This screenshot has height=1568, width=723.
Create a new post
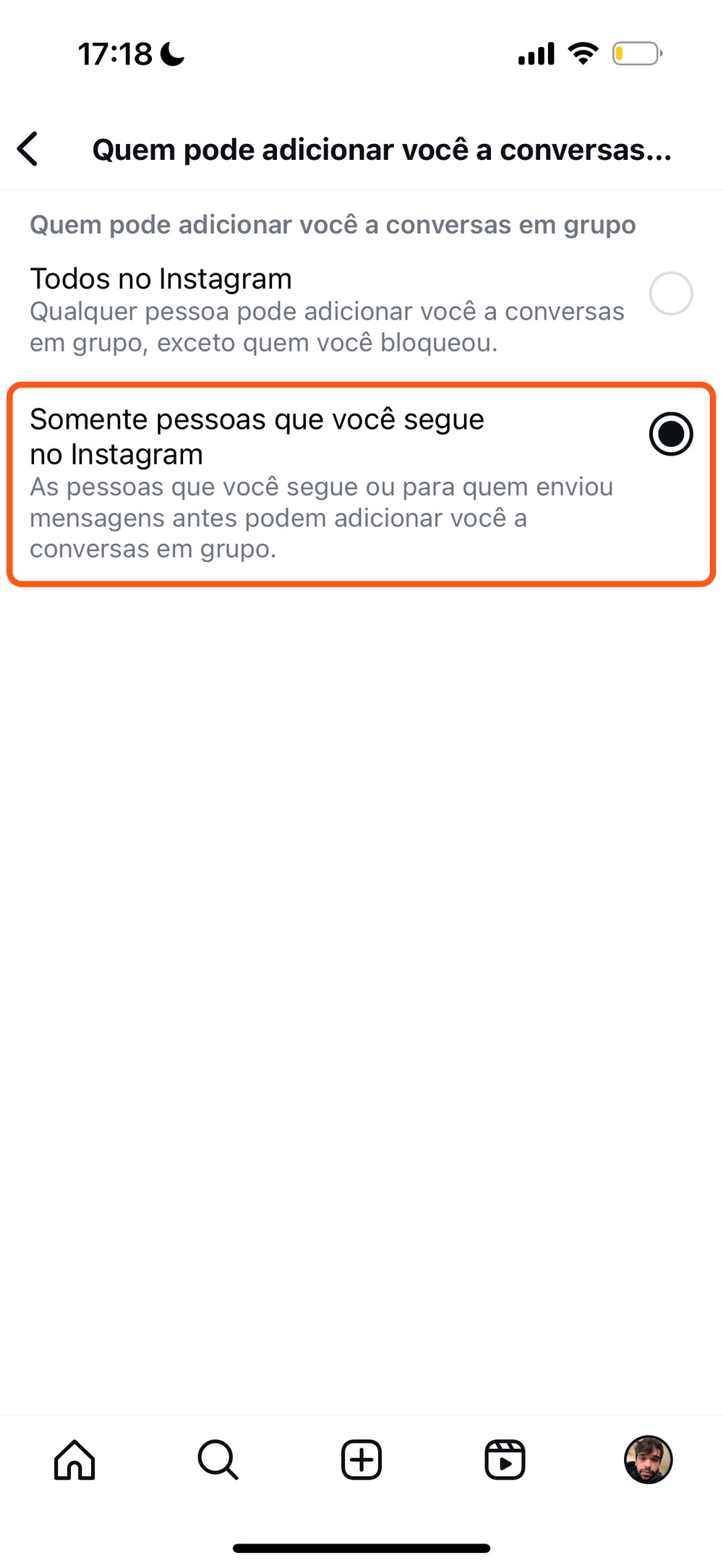click(361, 1460)
